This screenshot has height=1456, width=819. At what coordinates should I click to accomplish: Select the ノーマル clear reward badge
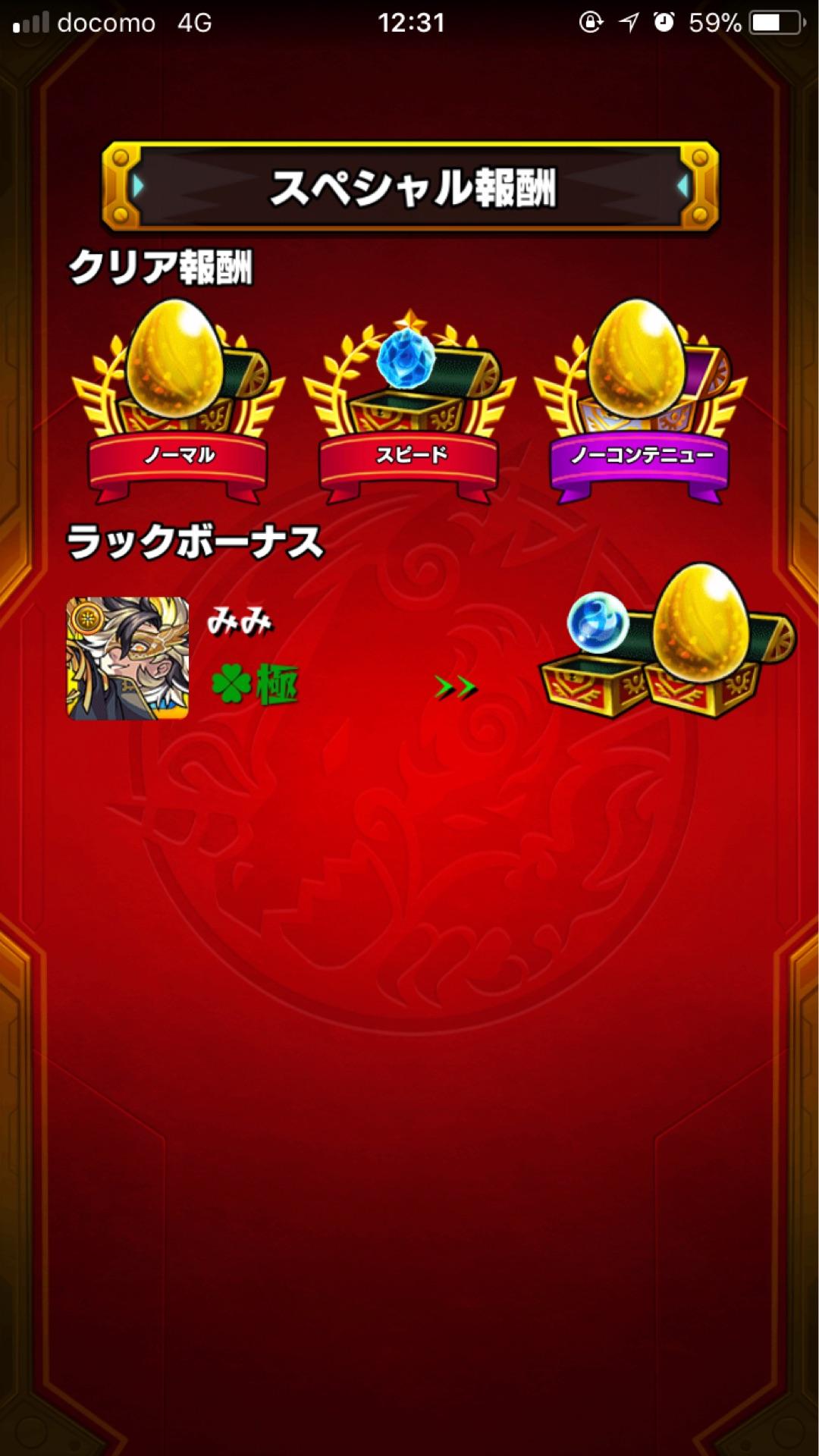178,453
